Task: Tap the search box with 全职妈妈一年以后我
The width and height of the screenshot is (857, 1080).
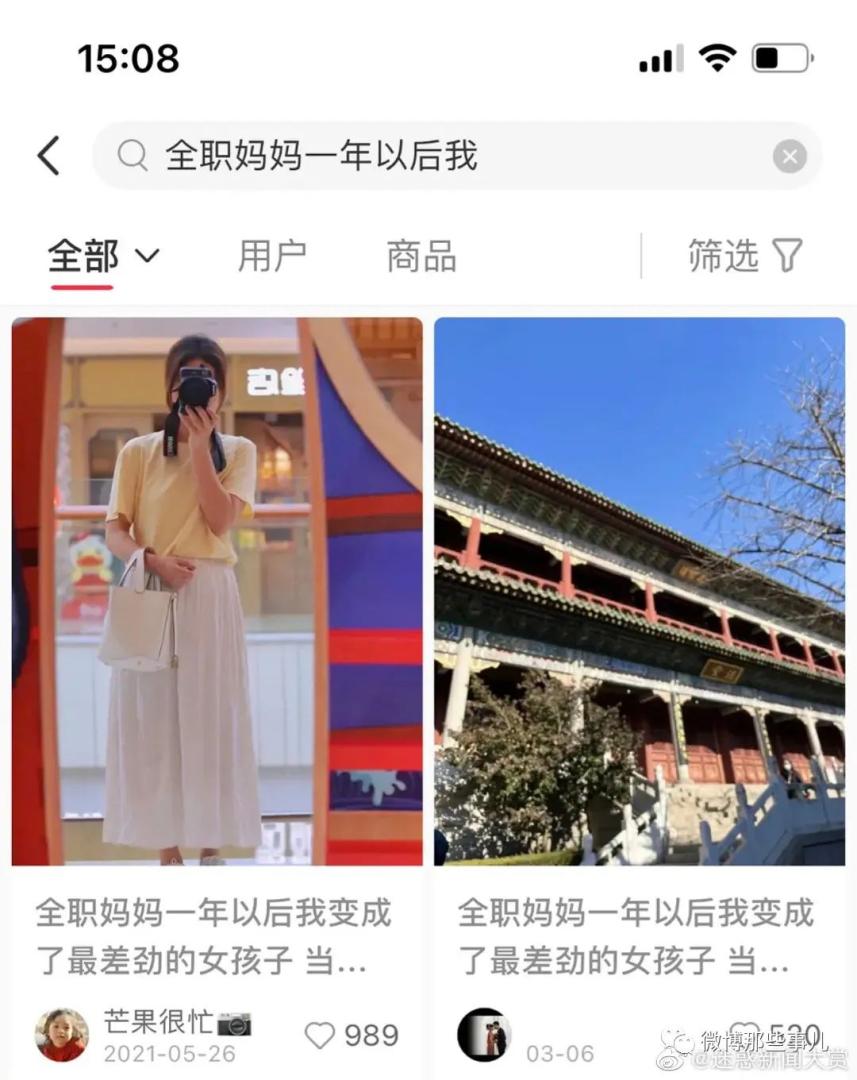Action: (440, 156)
